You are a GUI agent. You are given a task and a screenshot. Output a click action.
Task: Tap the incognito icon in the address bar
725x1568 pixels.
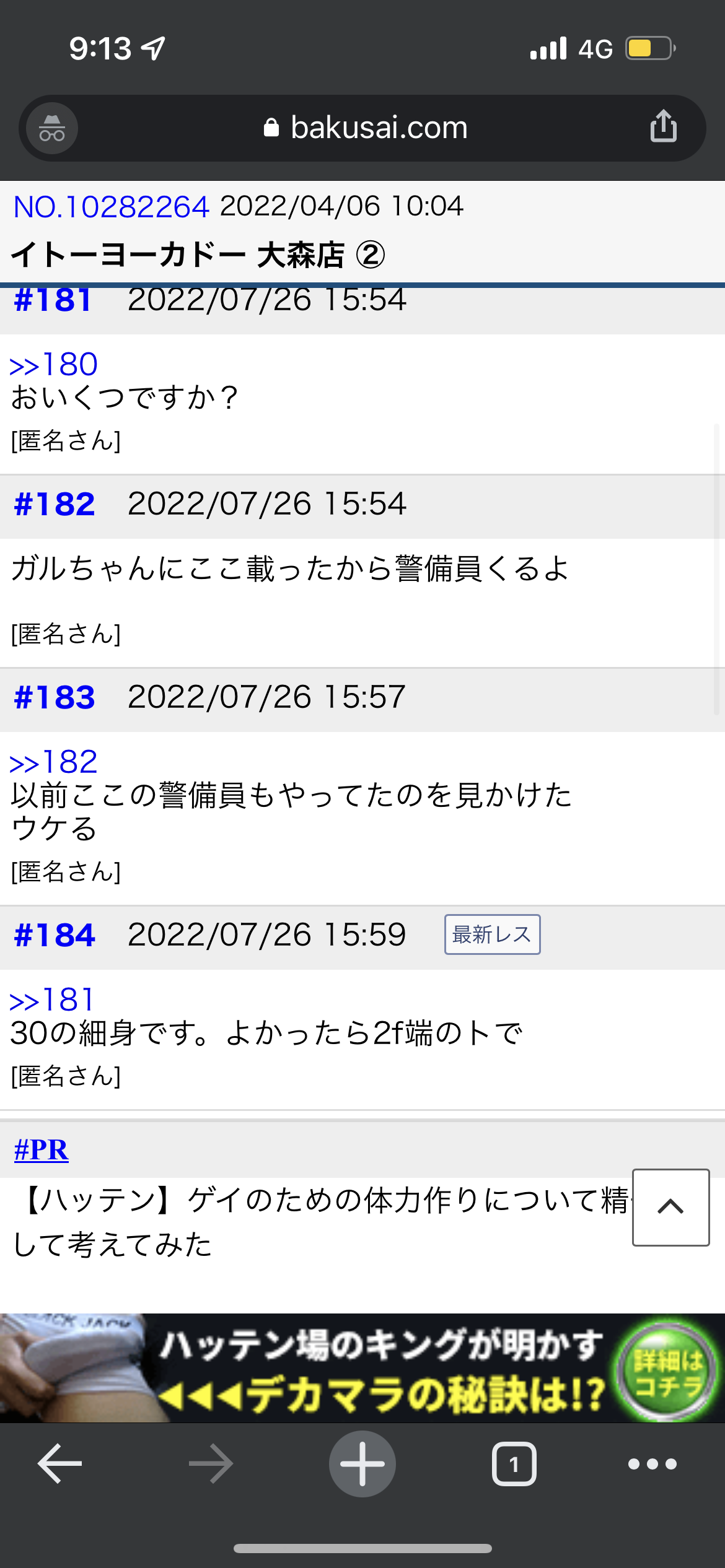(52, 128)
